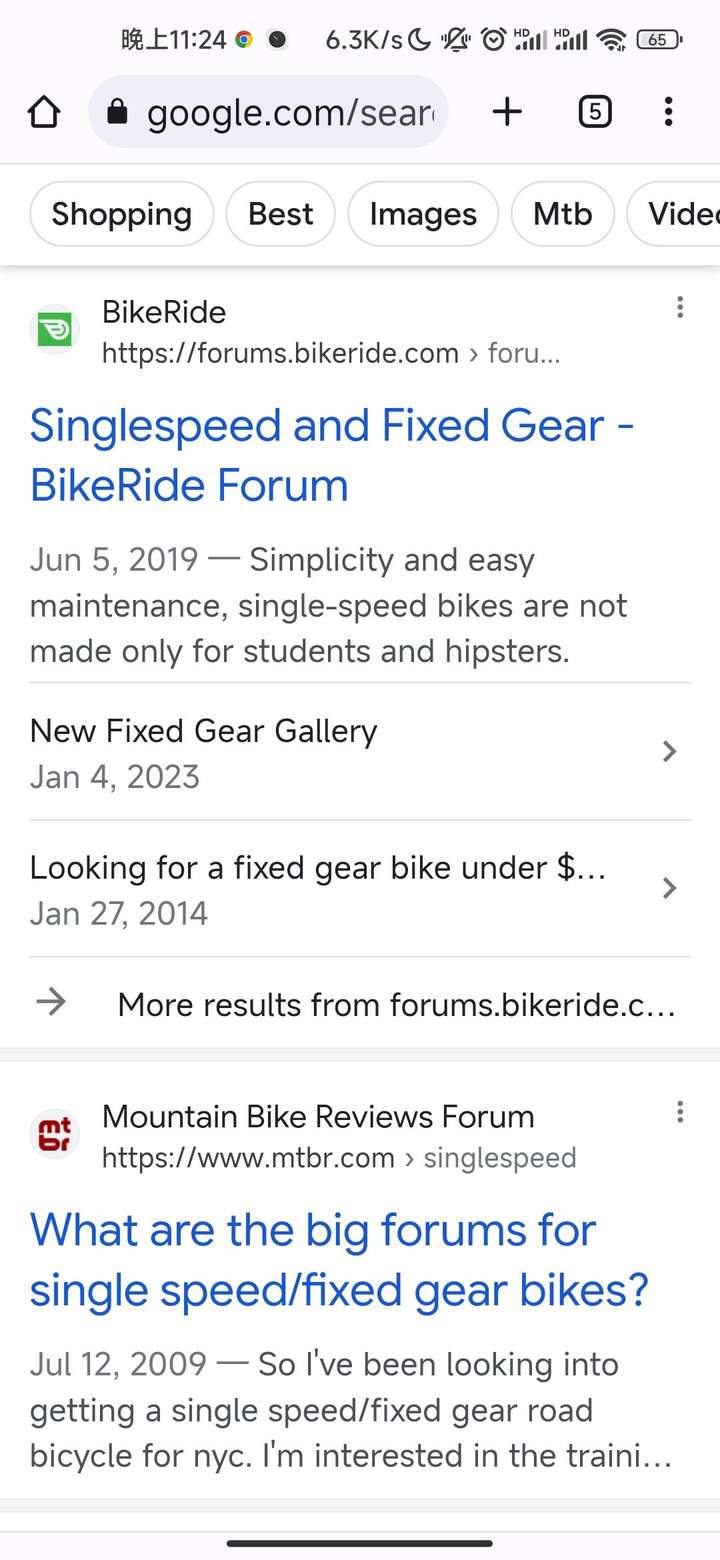Tap the google.com address bar
Image resolution: width=720 pixels, height=1560 pixels.
pyautogui.click(x=268, y=112)
